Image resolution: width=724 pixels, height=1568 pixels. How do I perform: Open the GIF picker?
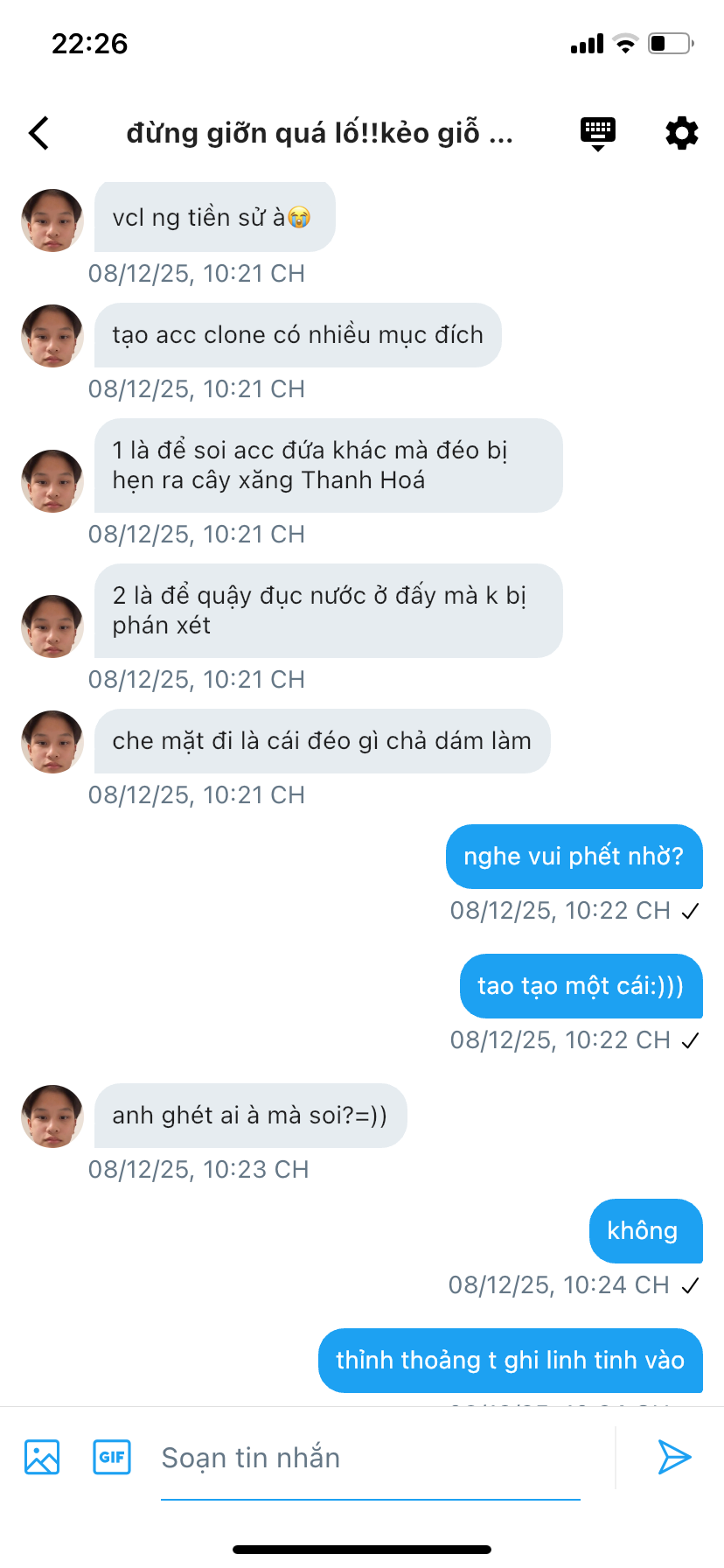[112, 1457]
